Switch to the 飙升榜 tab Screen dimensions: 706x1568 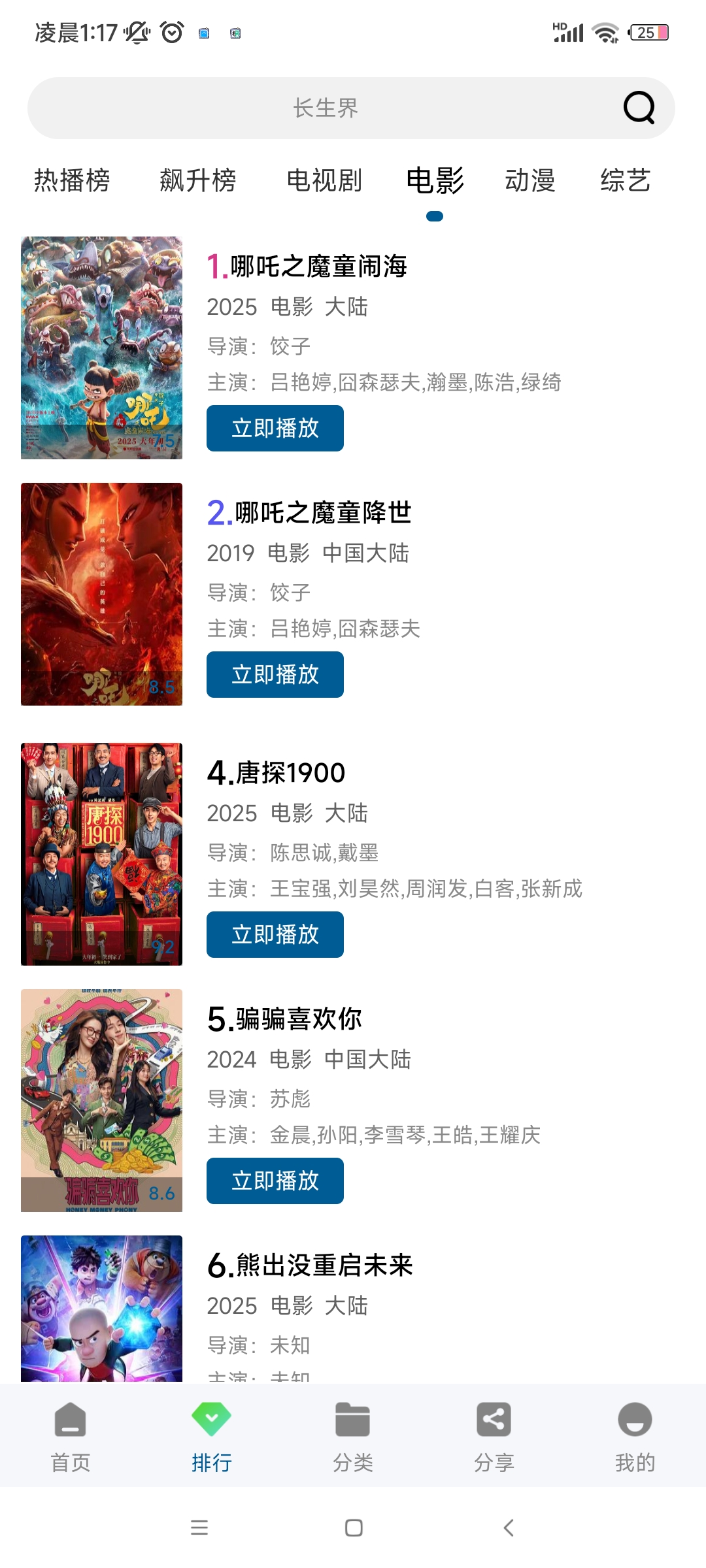point(197,180)
